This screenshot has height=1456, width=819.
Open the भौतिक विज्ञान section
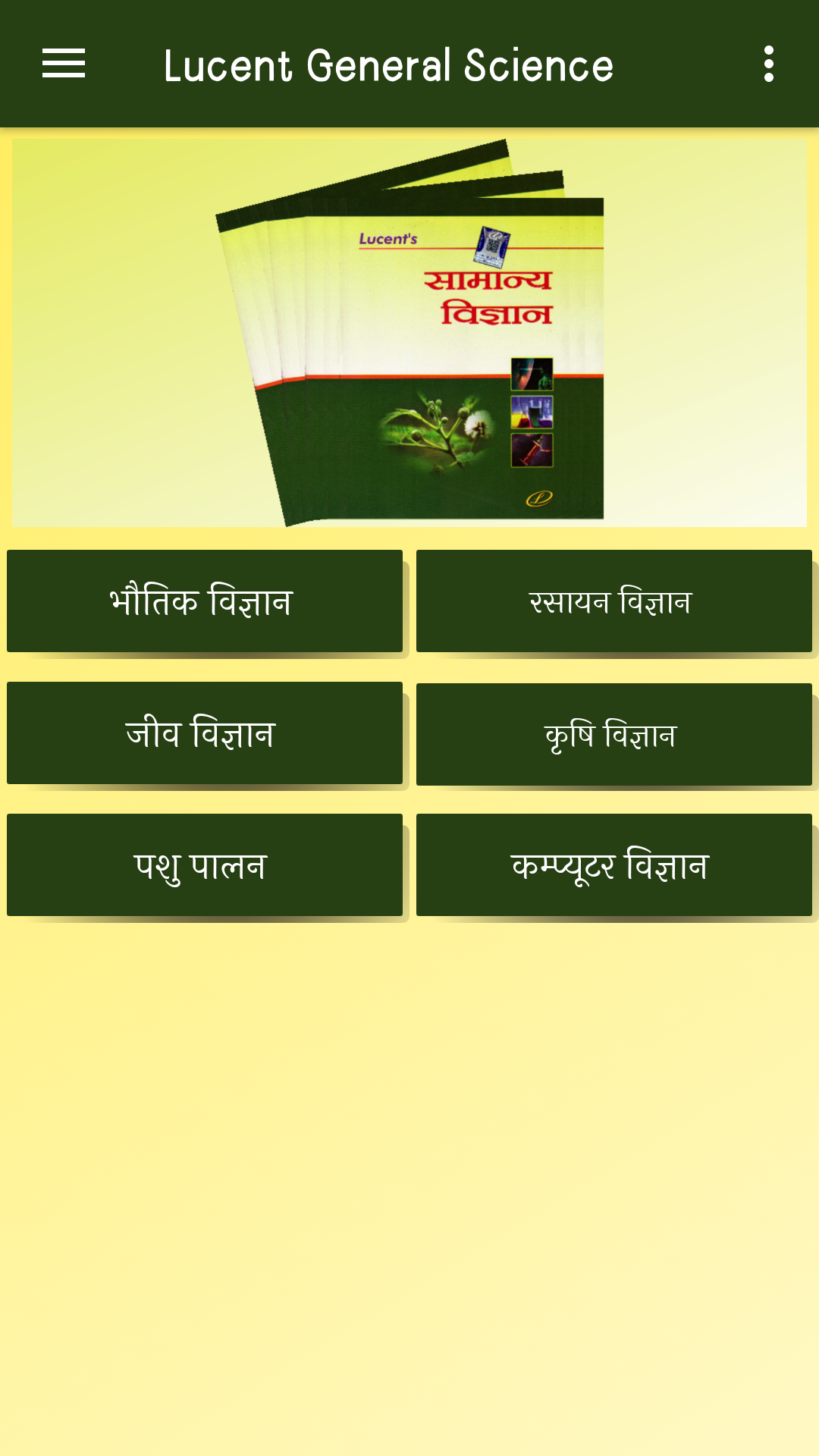(205, 601)
